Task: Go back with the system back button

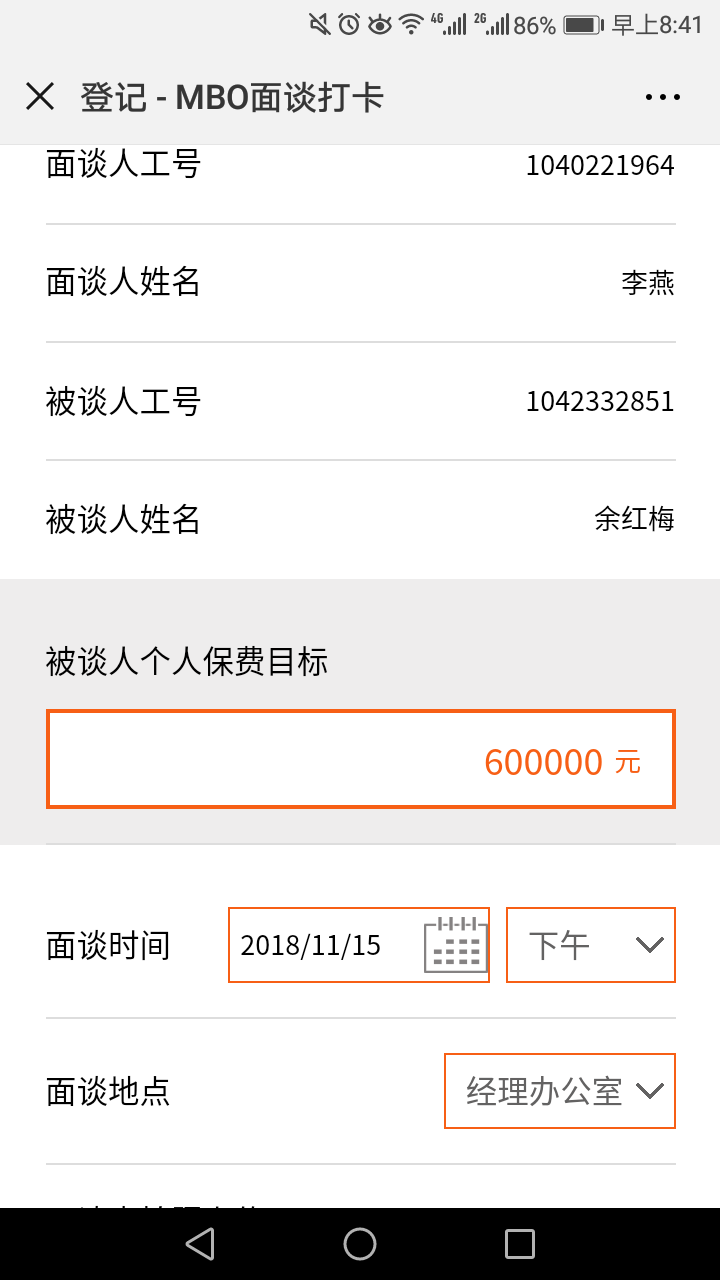Action: click(200, 1244)
